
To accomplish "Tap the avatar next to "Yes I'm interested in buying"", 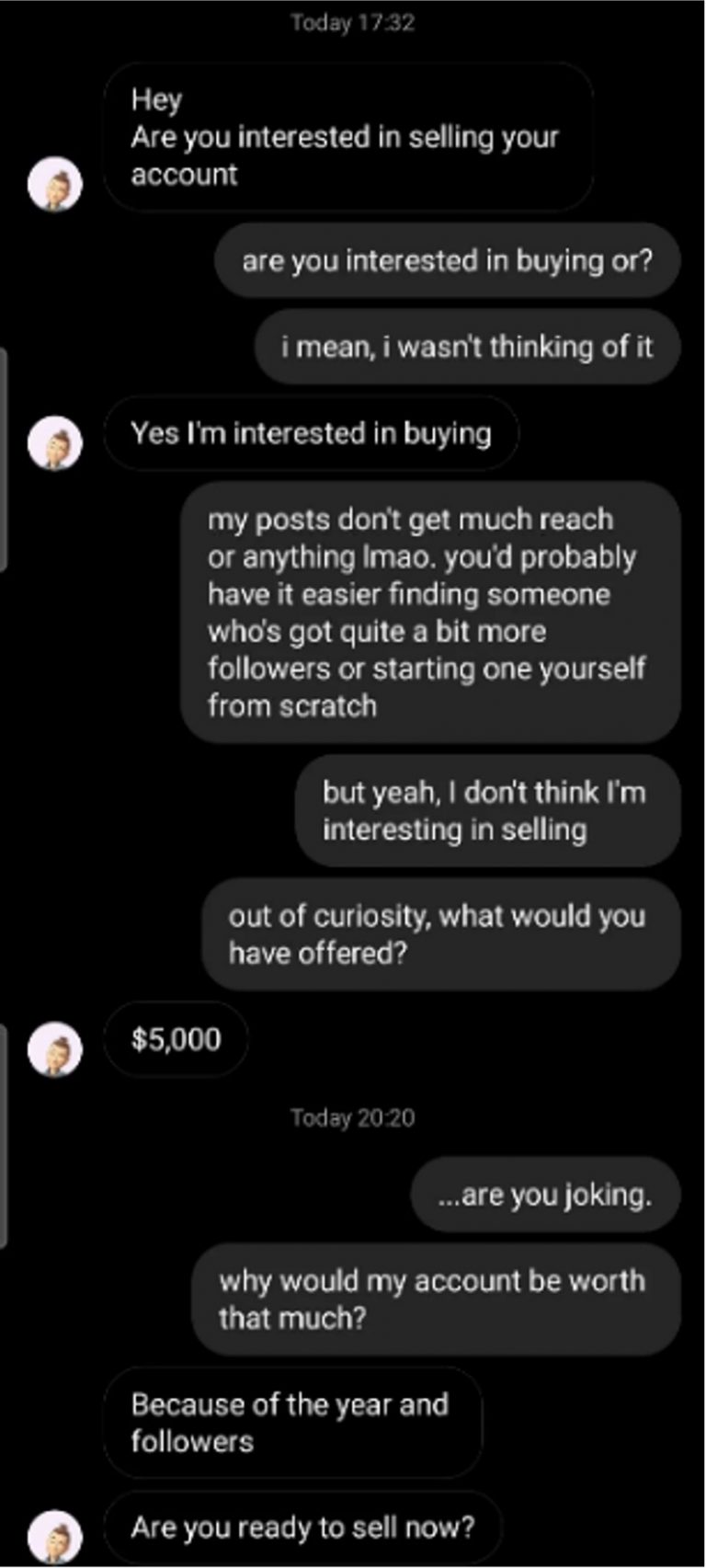I will pos(55,444).
